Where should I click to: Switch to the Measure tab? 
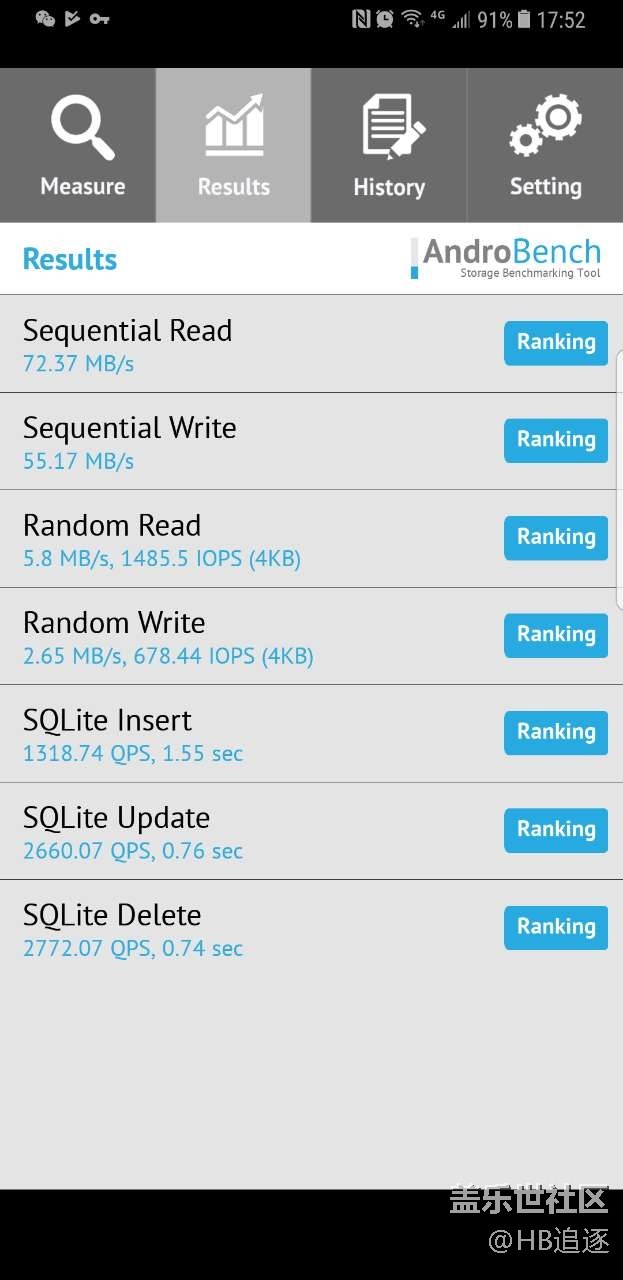[x=82, y=146]
